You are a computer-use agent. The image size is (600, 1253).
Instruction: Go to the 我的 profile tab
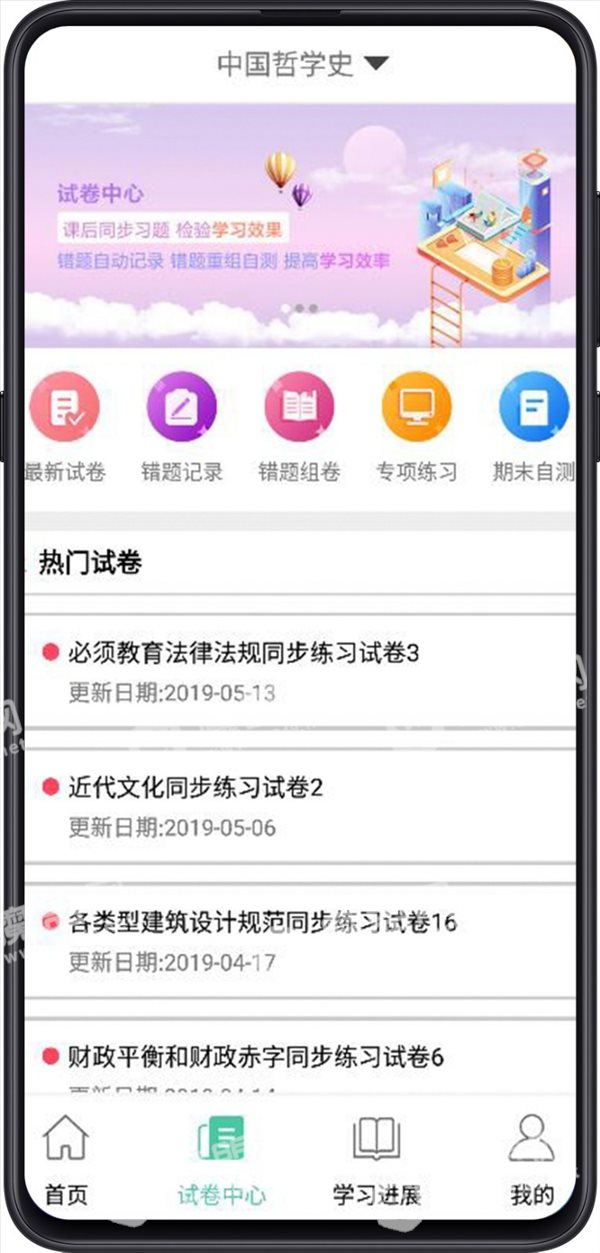532,1158
